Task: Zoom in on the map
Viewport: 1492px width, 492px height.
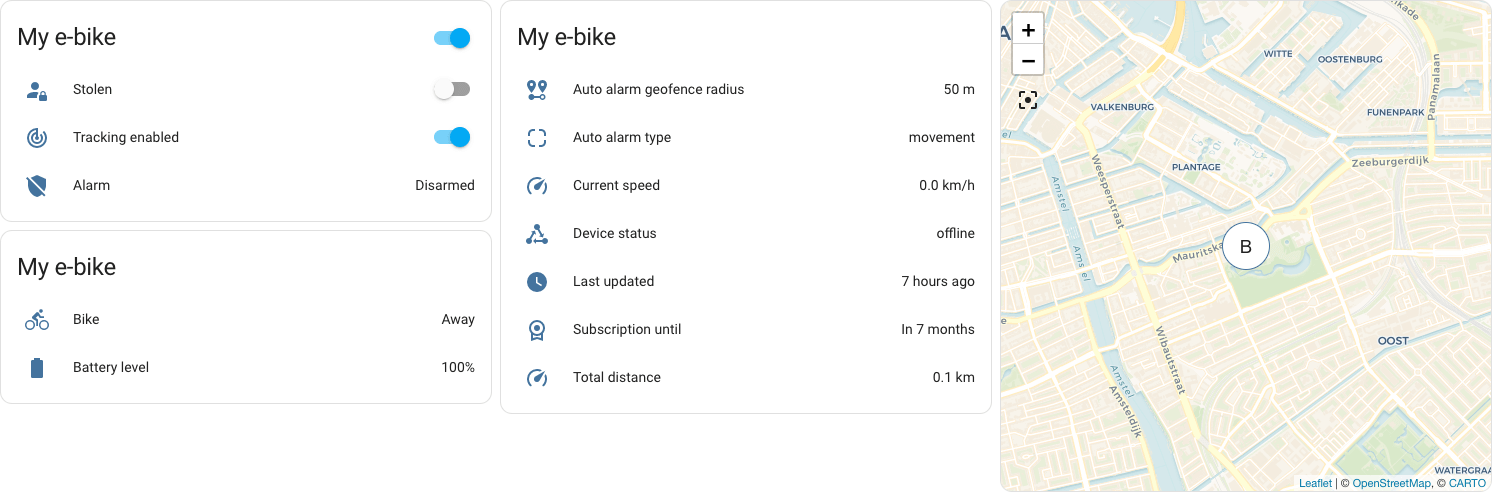Action: tap(1028, 29)
